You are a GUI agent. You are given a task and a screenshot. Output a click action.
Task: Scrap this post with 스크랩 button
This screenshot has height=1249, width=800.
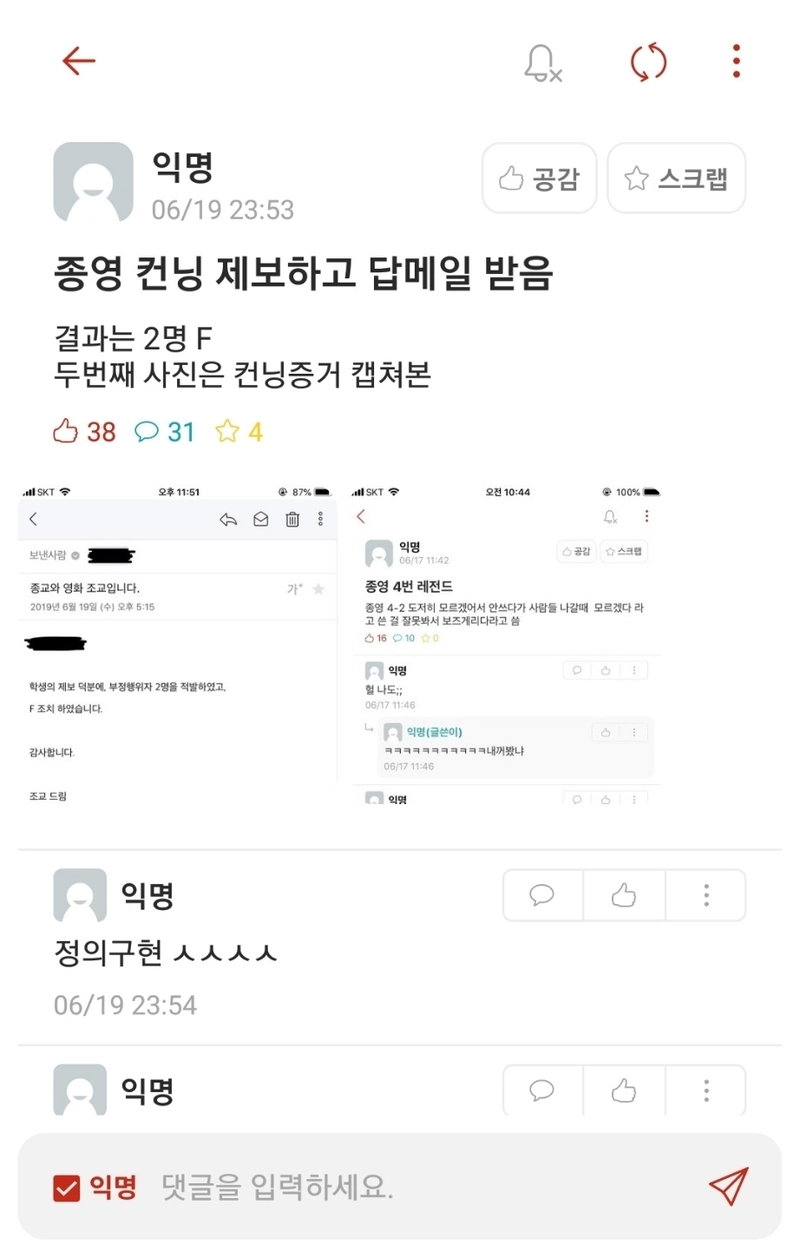676,178
